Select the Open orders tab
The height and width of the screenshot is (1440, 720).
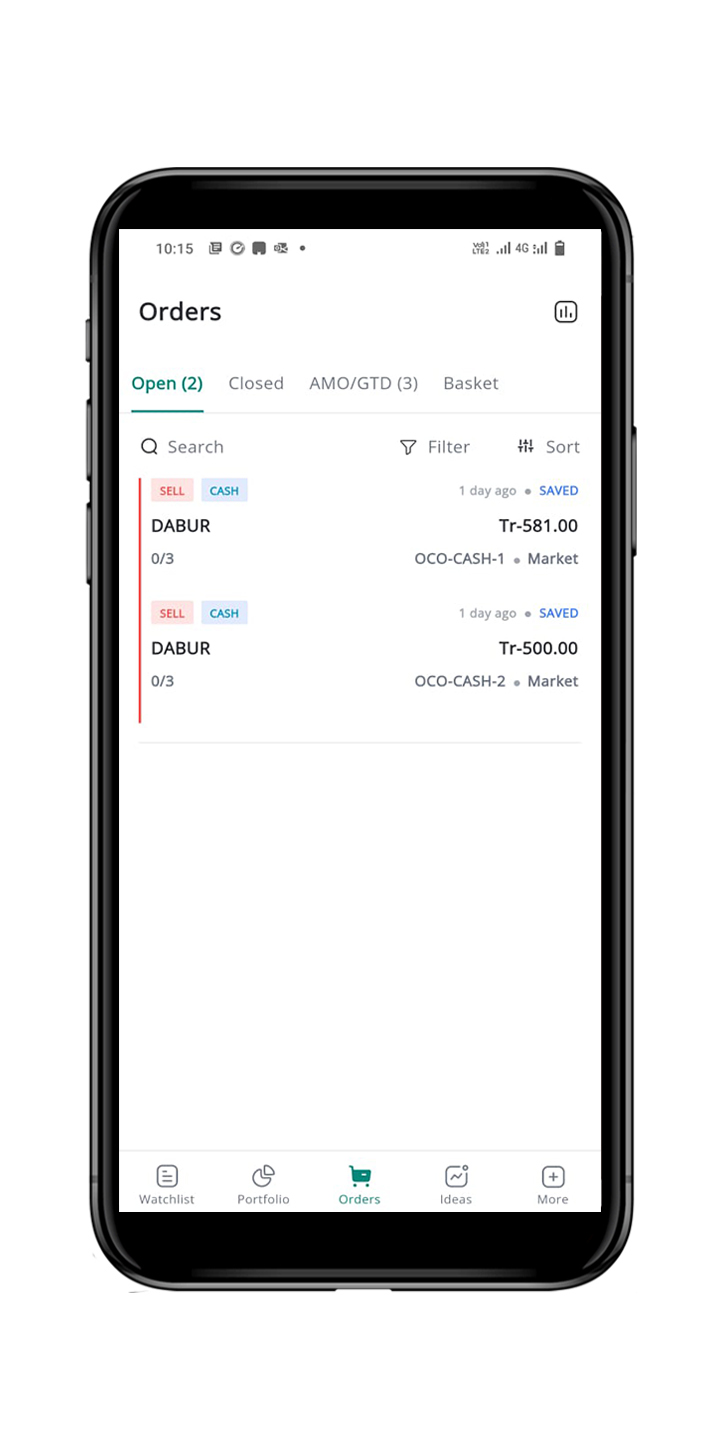point(167,383)
